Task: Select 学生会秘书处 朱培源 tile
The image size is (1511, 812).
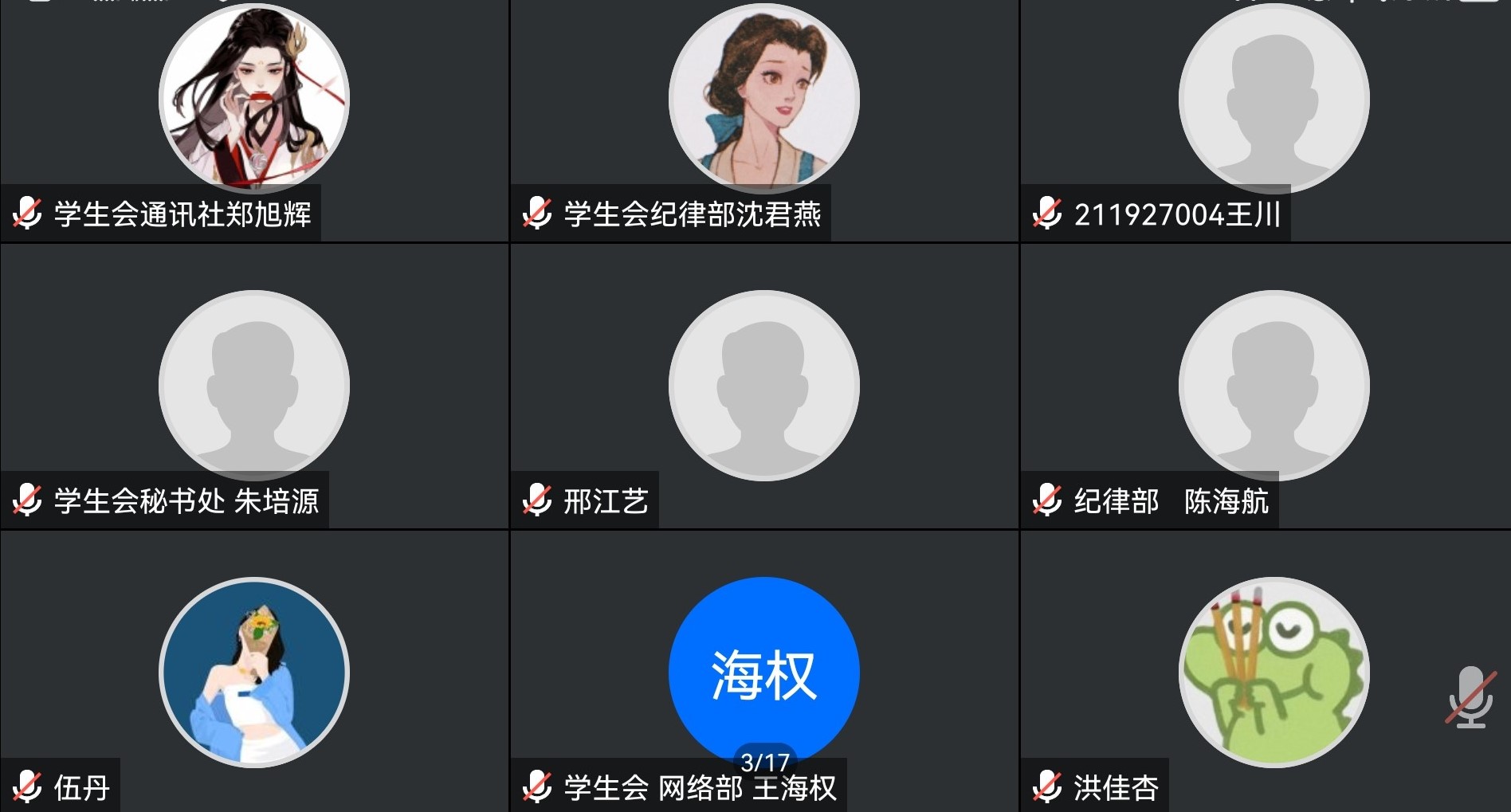Action: (x=253, y=386)
